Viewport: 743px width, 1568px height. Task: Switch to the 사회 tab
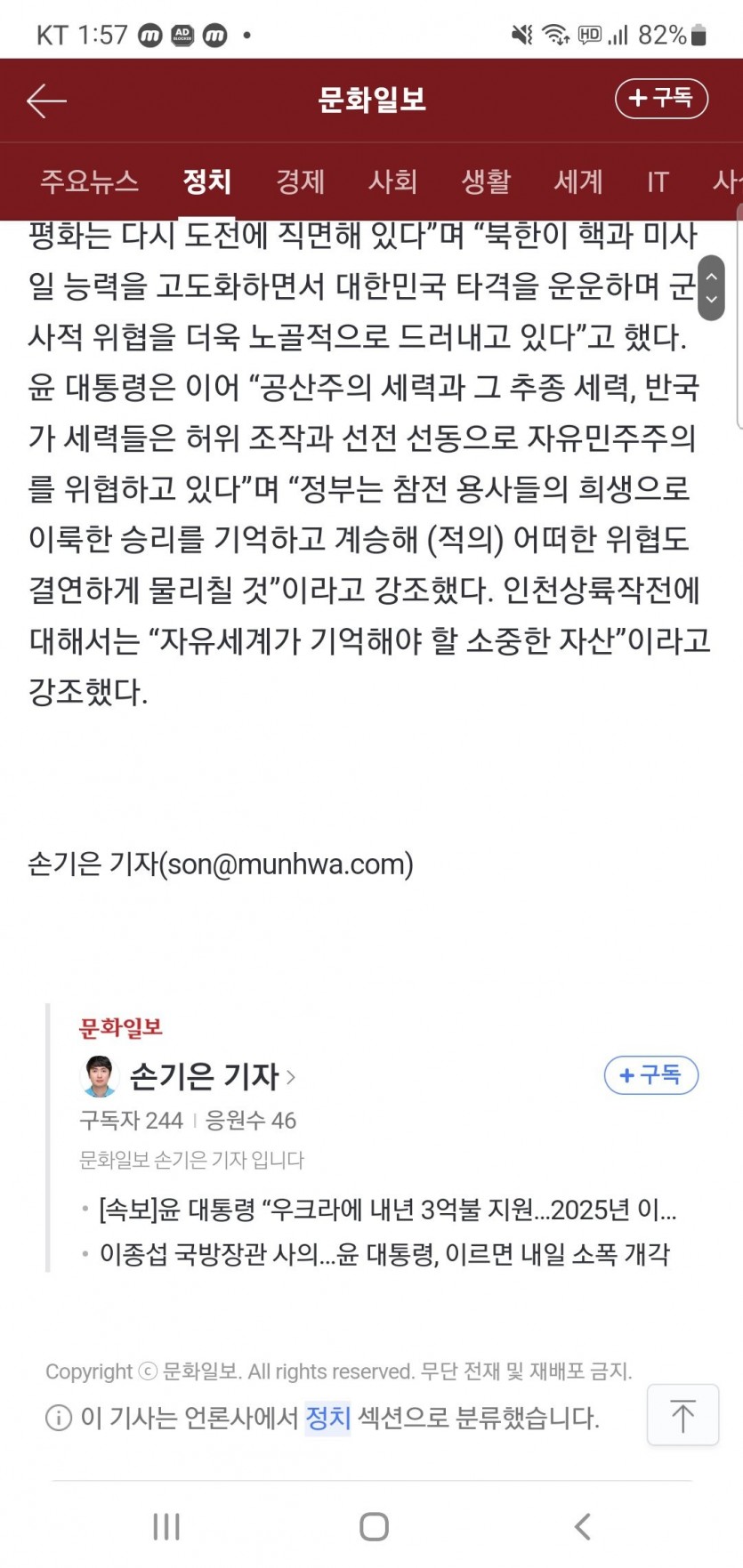tap(392, 181)
